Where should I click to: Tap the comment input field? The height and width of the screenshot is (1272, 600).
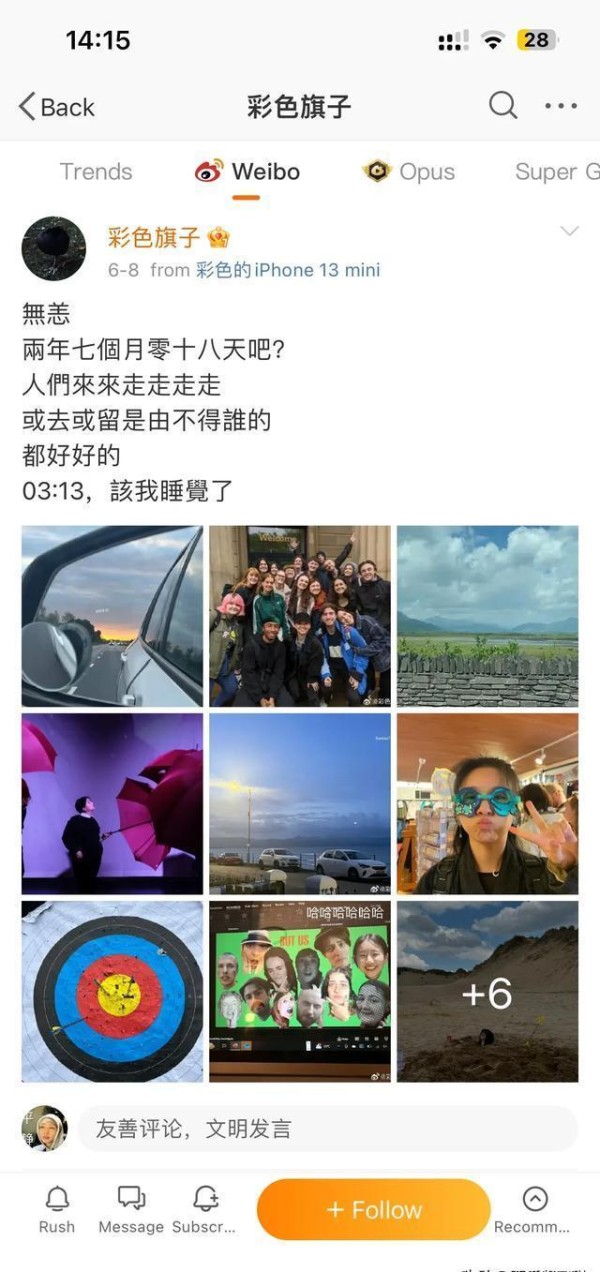326,1129
